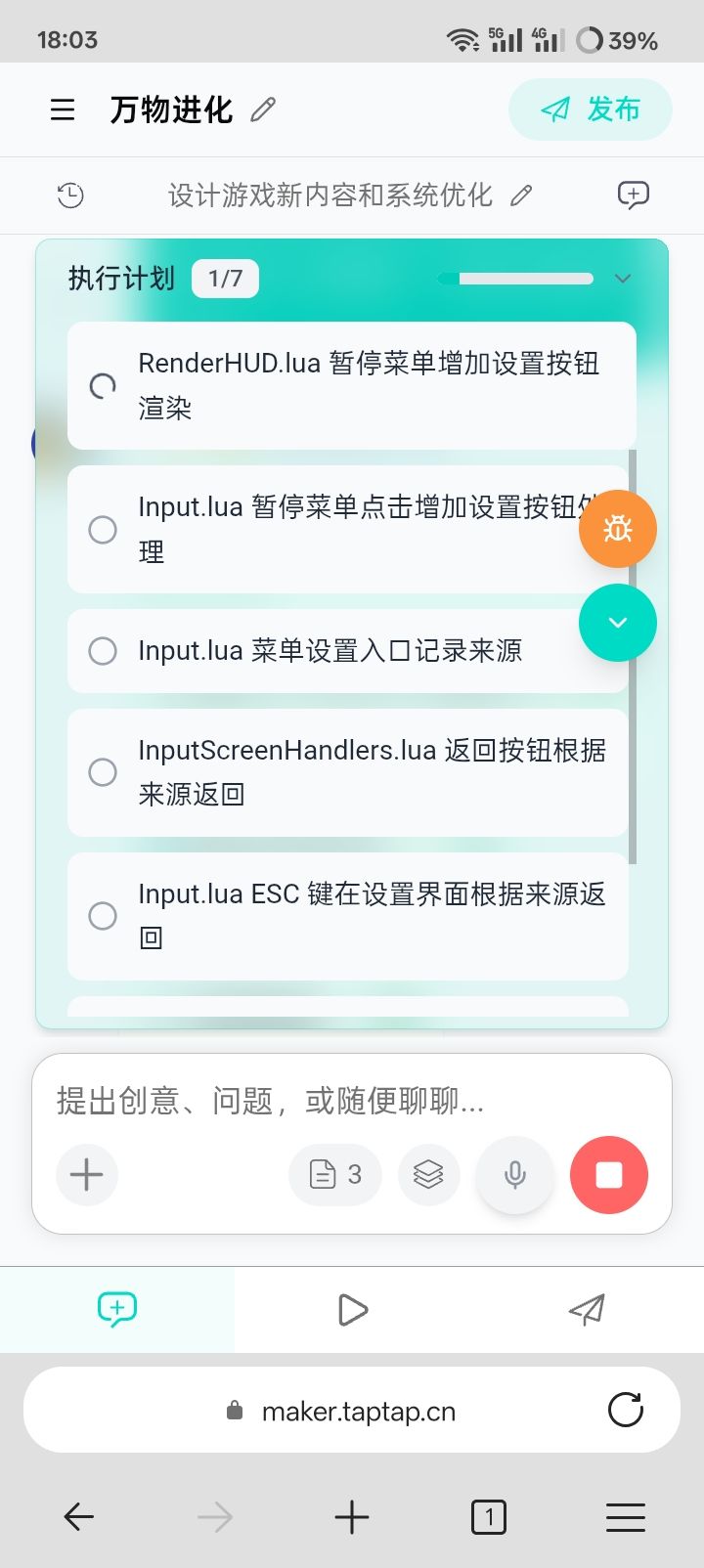Image resolution: width=704 pixels, height=1568 pixels.
Task: Open the document attachment icon showing 3
Action: [334, 1175]
